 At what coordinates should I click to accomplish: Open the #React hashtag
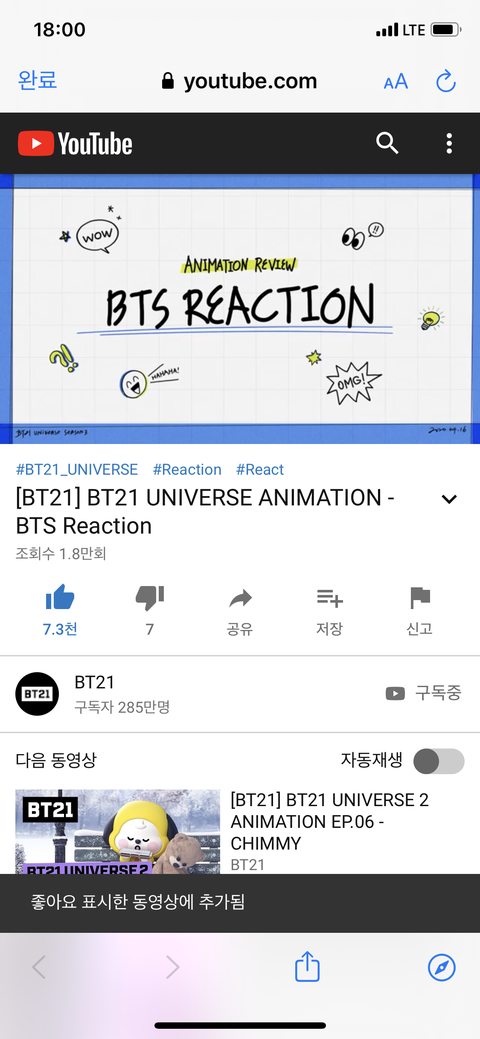tap(260, 470)
